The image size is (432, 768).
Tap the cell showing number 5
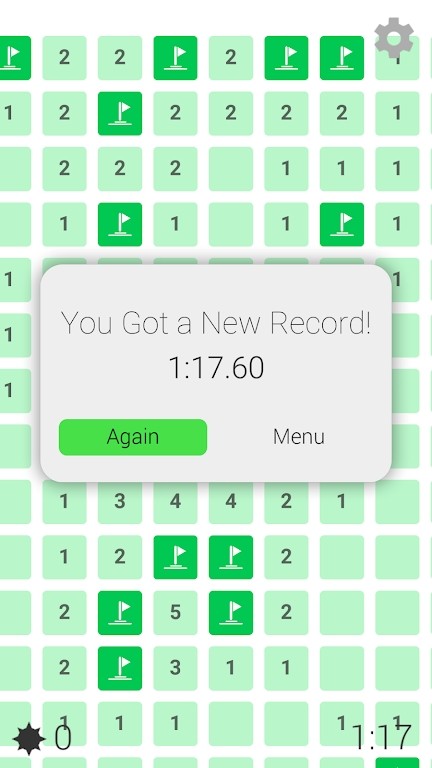[175, 613]
